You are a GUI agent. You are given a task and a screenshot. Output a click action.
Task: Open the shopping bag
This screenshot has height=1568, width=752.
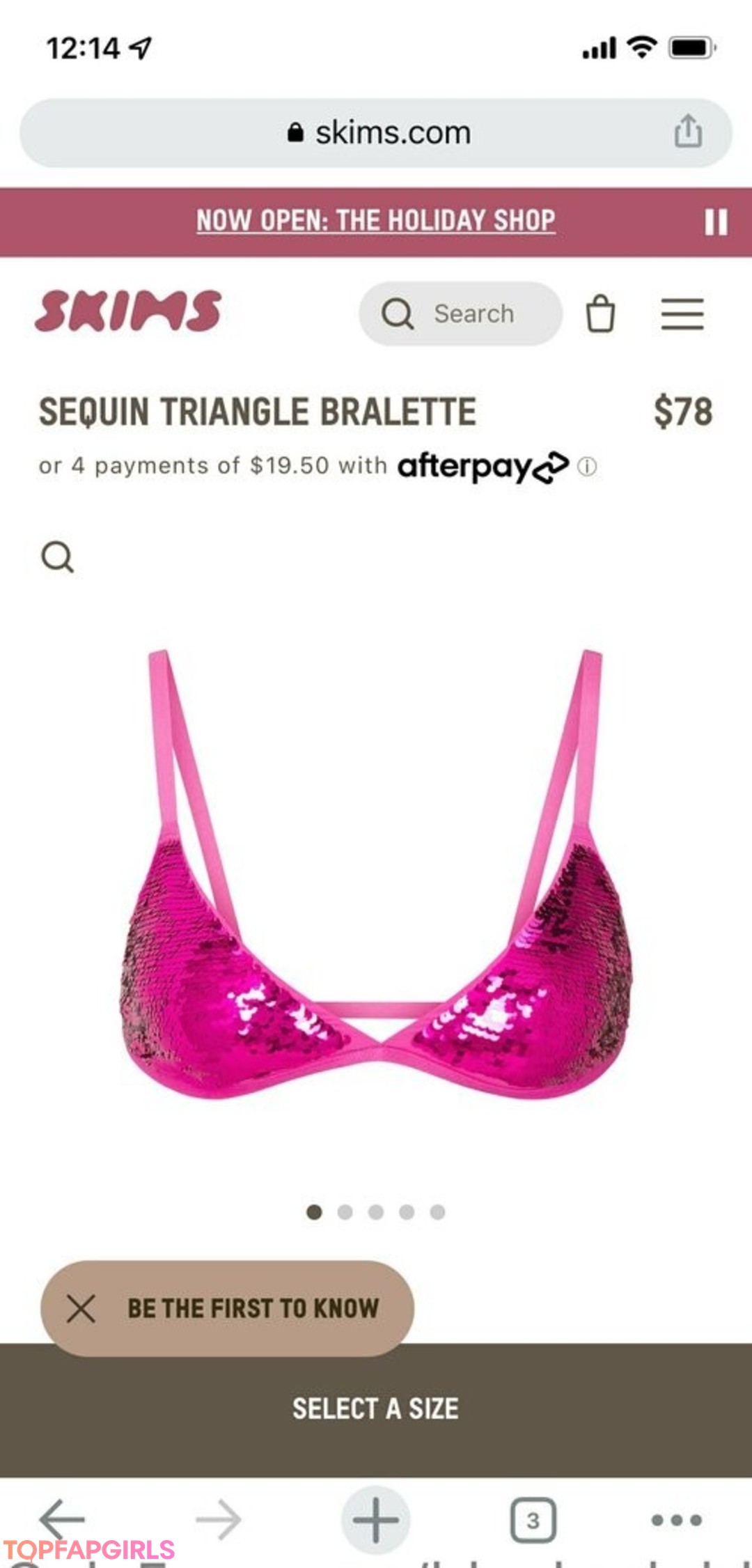click(600, 314)
